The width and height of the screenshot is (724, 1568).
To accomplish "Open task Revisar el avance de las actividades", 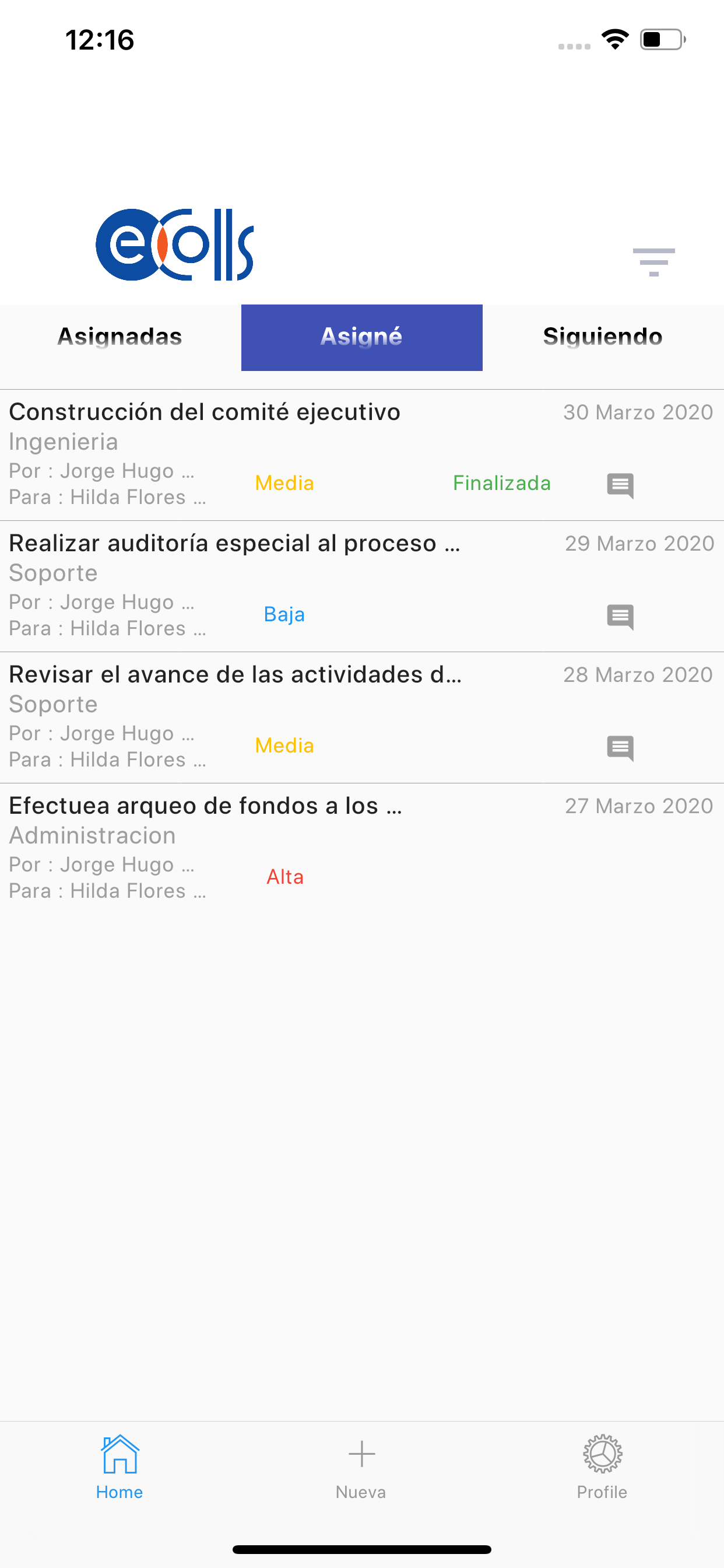I will [362, 717].
